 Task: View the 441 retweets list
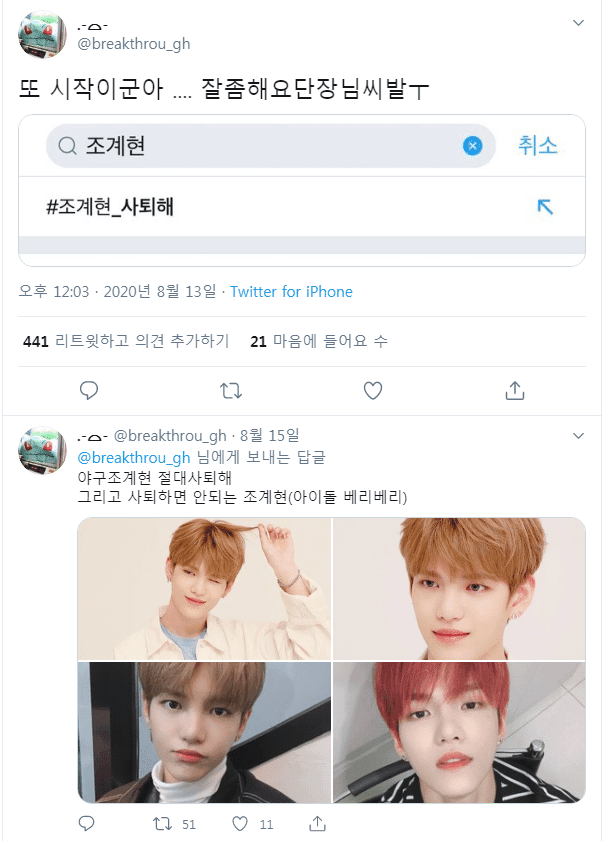pyautogui.click(x=126, y=341)
